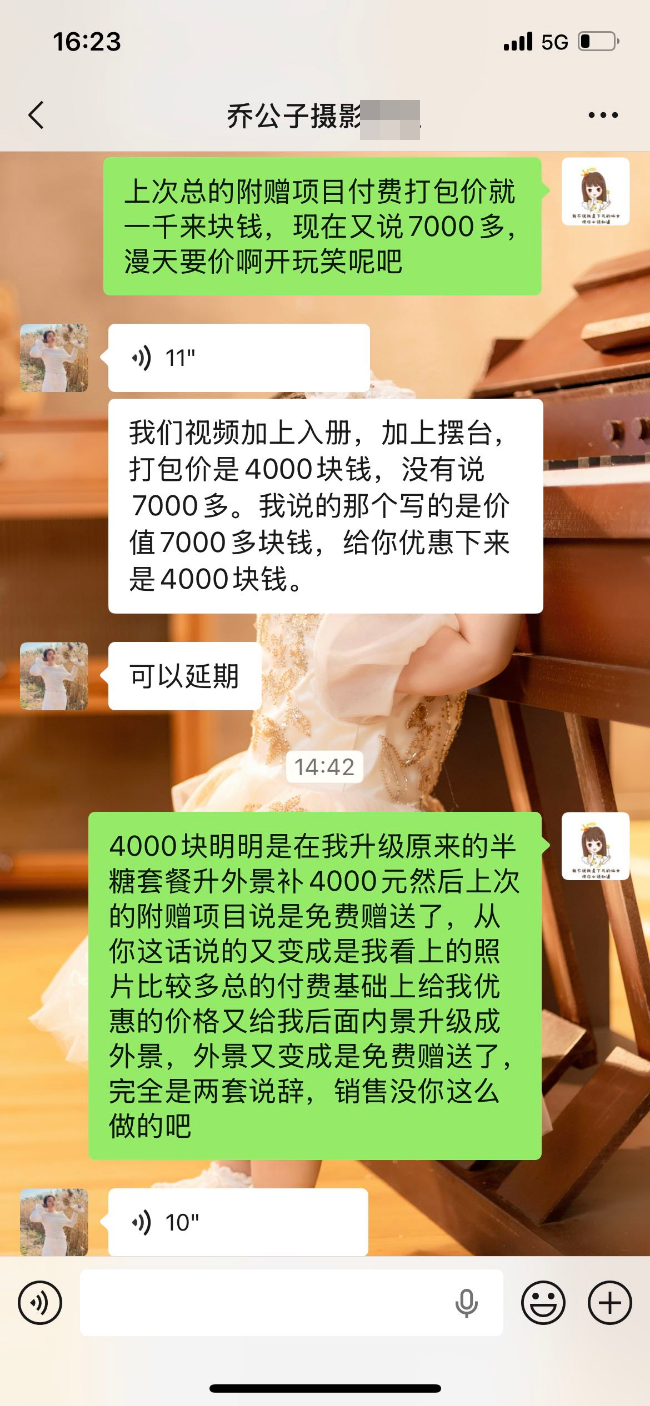Play the 10-second voice message
Viewport: 650px width, 1406px height.
coord(237,1222)
